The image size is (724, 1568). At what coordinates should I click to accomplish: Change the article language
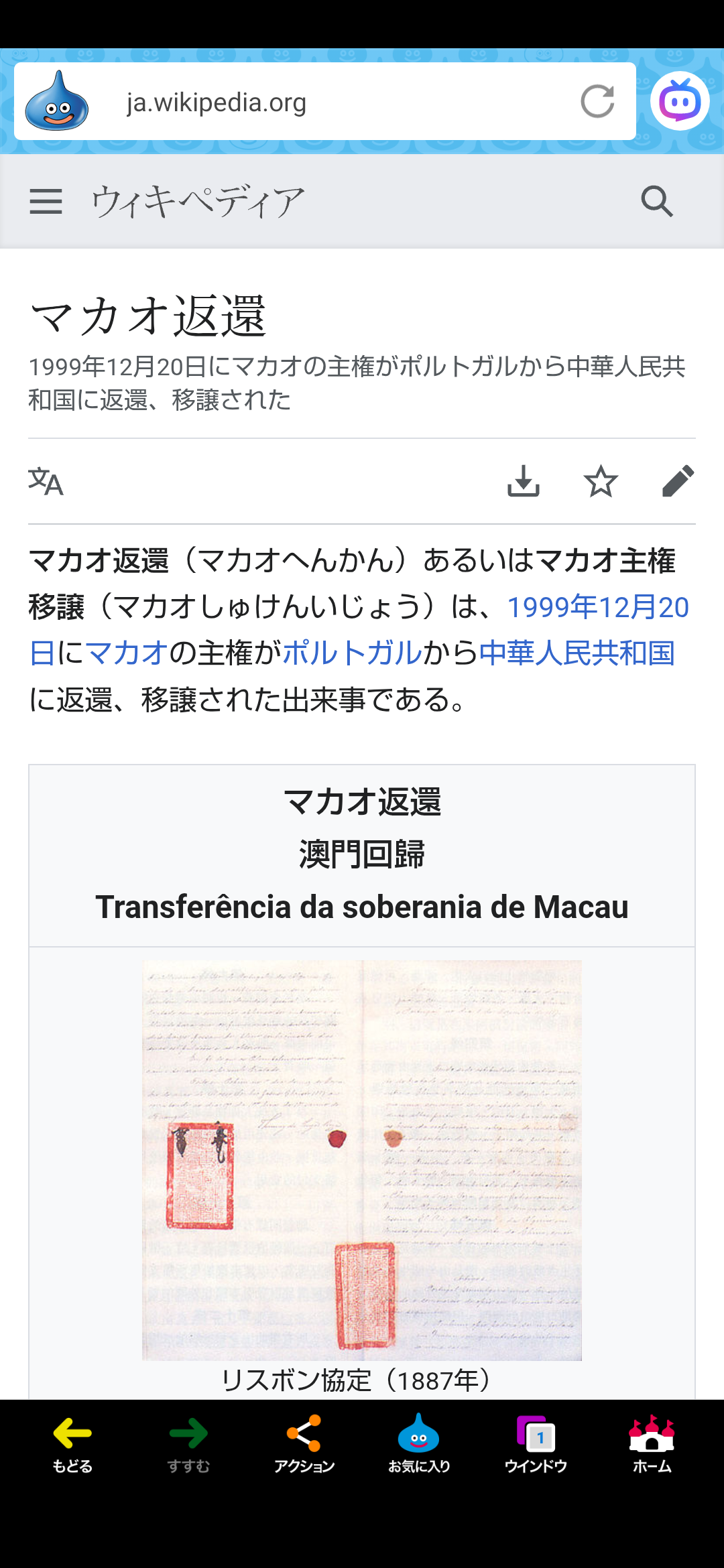[46, 481]
